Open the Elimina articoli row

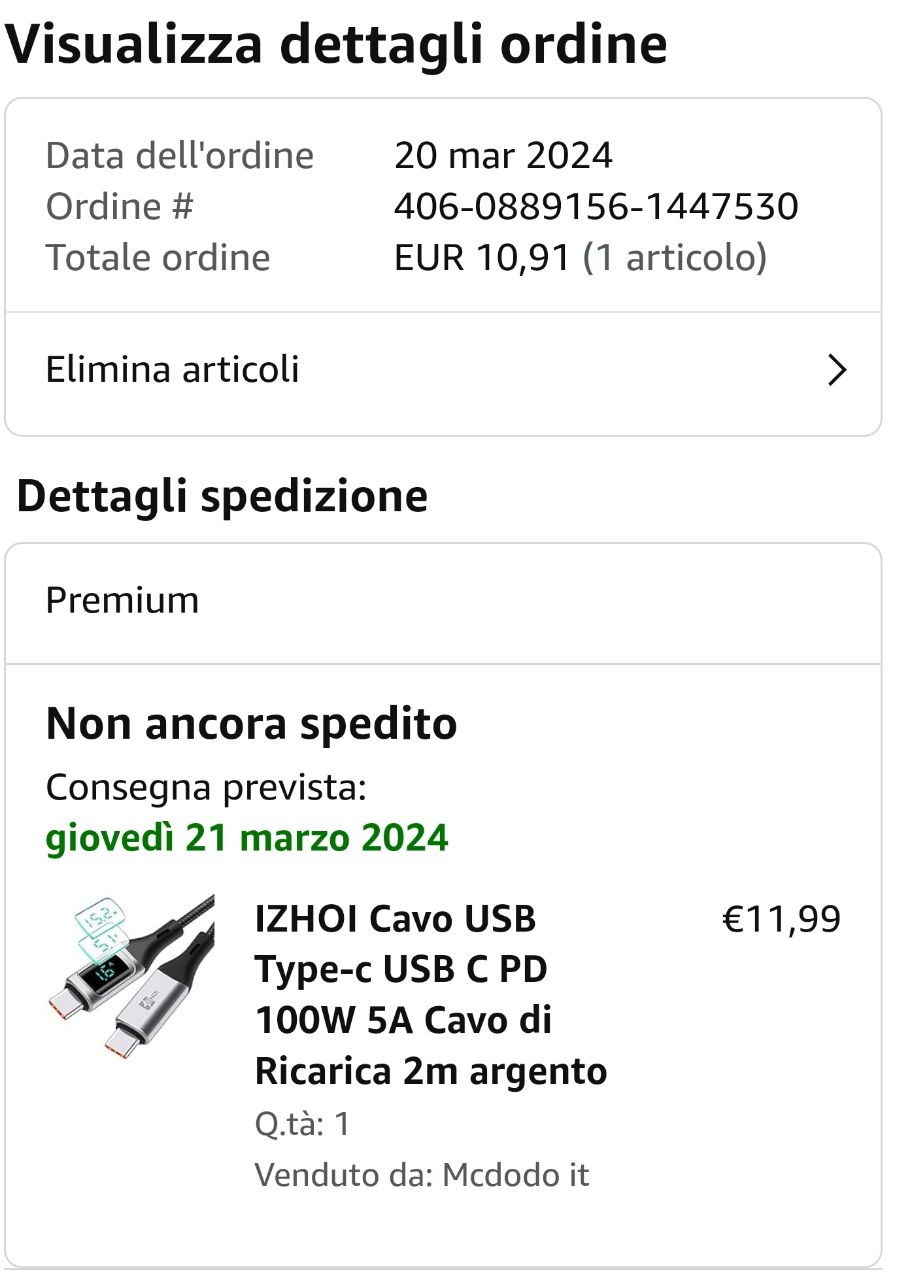[x=443, y=371]
